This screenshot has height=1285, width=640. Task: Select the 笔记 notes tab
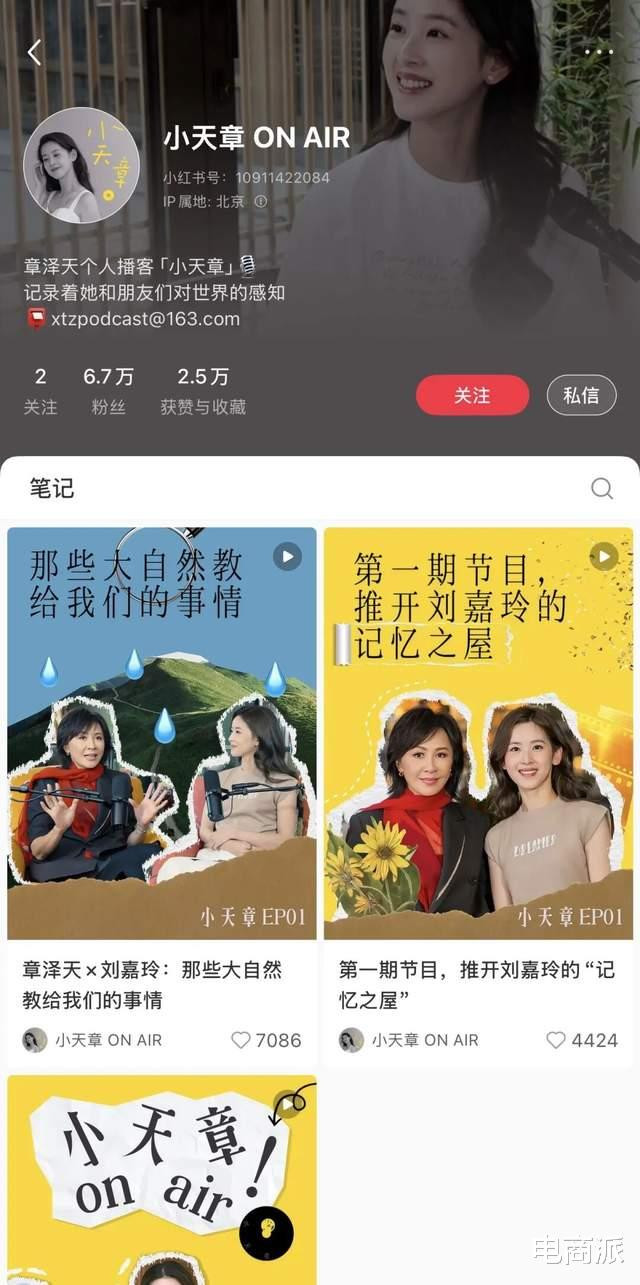tap(52, 488)
